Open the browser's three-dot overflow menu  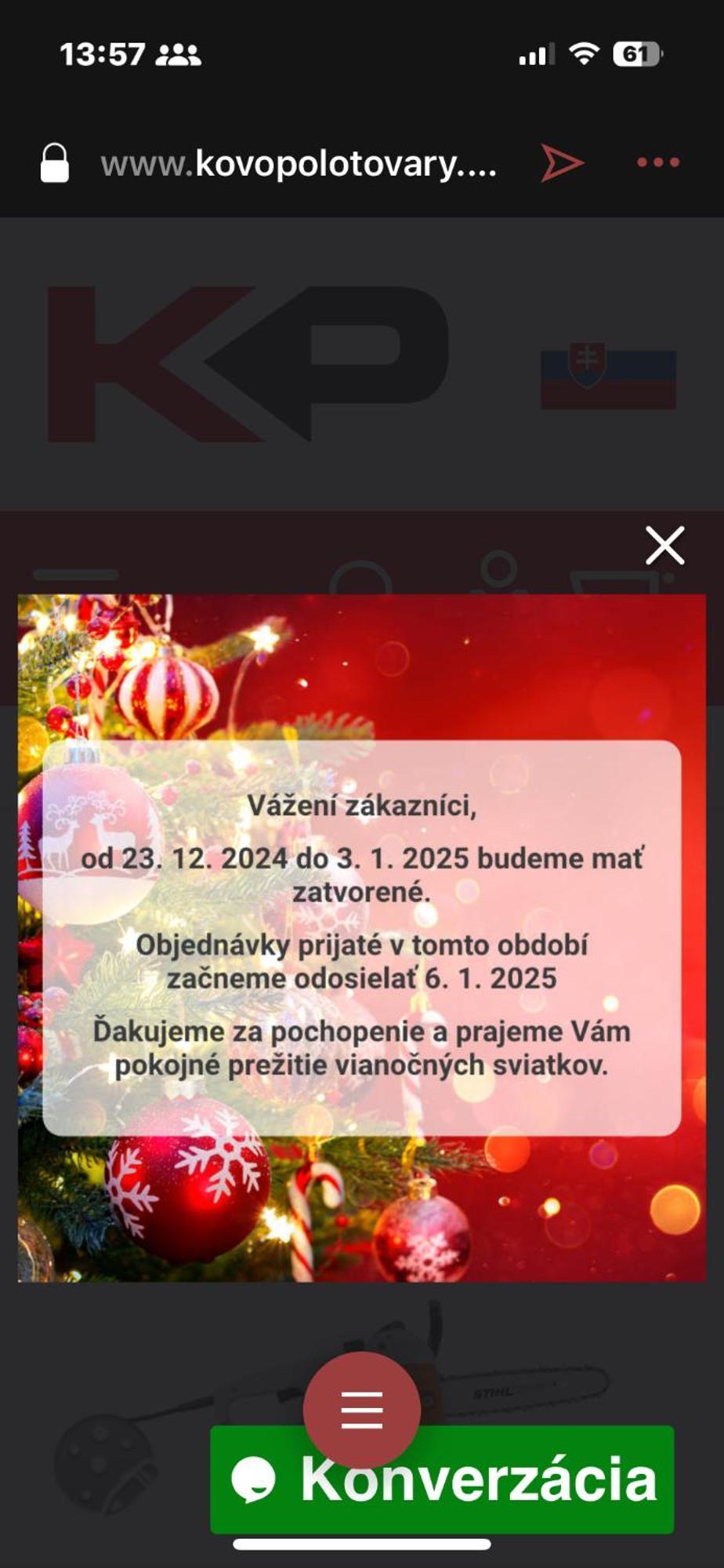pos(657,162)
